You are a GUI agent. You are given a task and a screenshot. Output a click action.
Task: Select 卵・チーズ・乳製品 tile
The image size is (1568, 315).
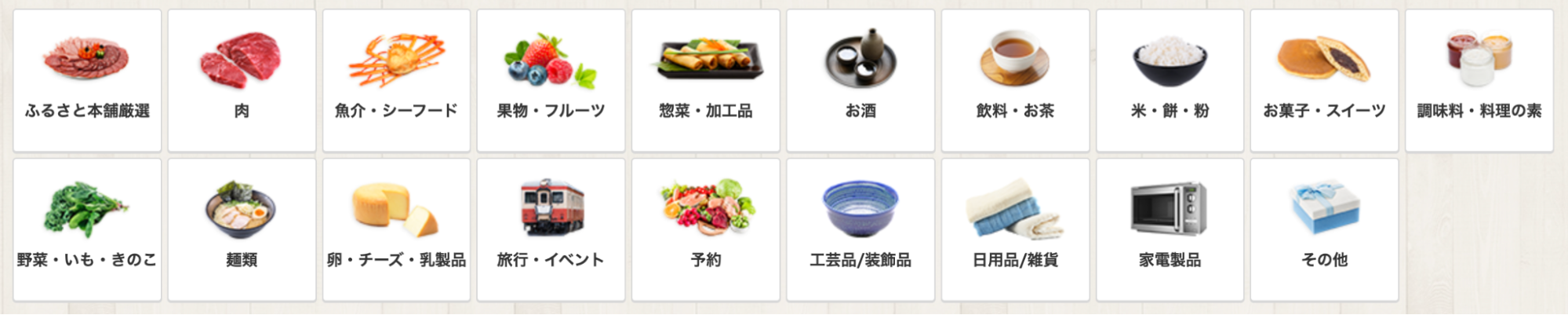pyautogui.click(x=396, y=230)
